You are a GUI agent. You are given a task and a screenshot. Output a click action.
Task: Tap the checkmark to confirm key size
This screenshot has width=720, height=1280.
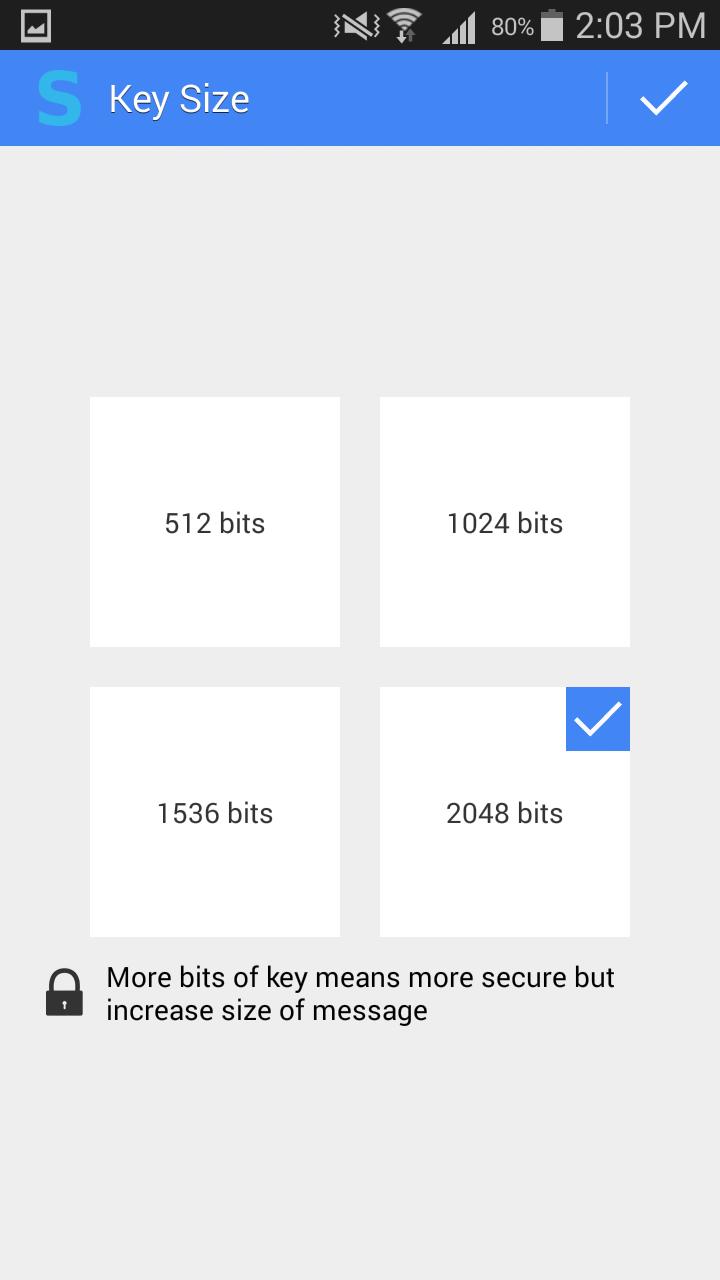pyautogui.click(x=662, y=97)
